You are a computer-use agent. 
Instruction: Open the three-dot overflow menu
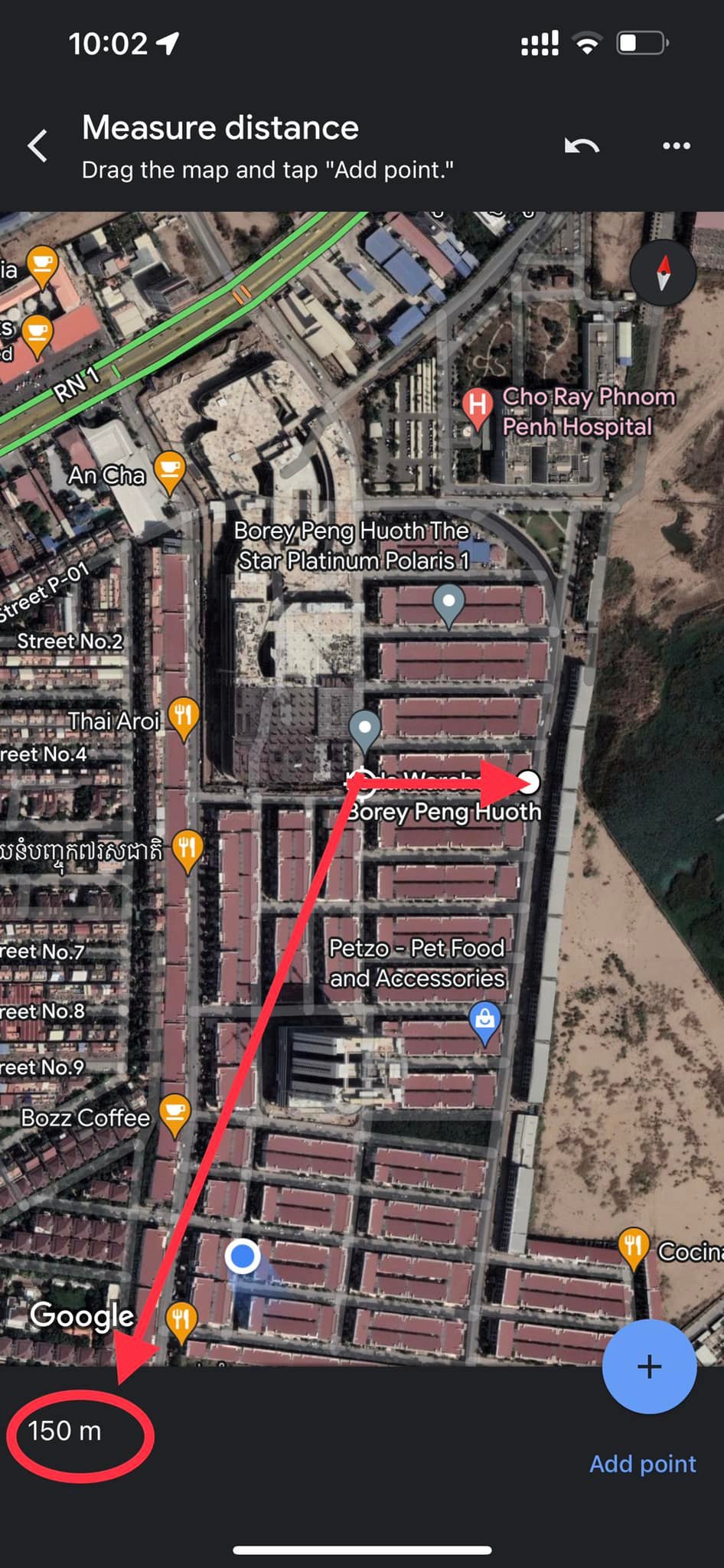[677, 145]
